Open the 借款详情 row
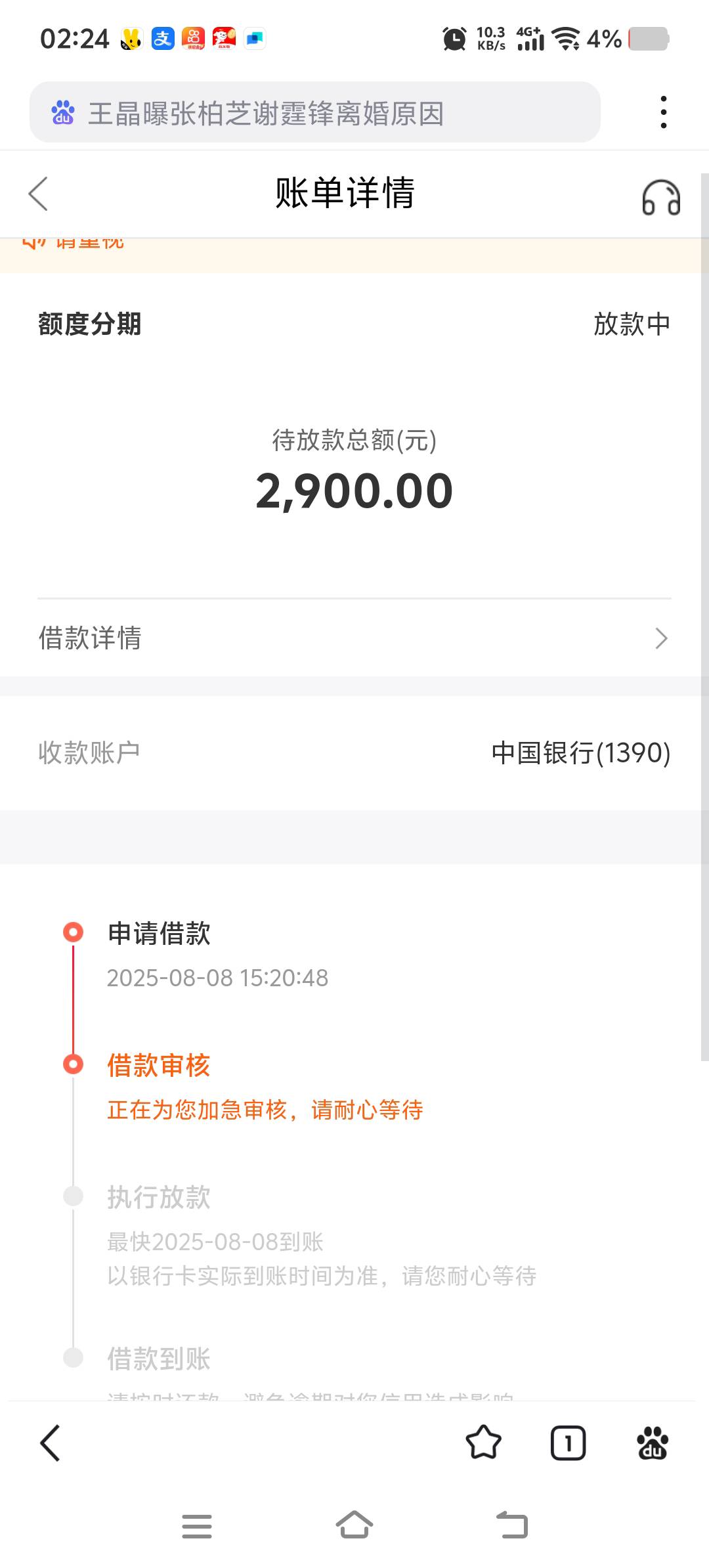The width and height of the screenshot is (709, 1568). pyautogui.click(x=354, y=638)
